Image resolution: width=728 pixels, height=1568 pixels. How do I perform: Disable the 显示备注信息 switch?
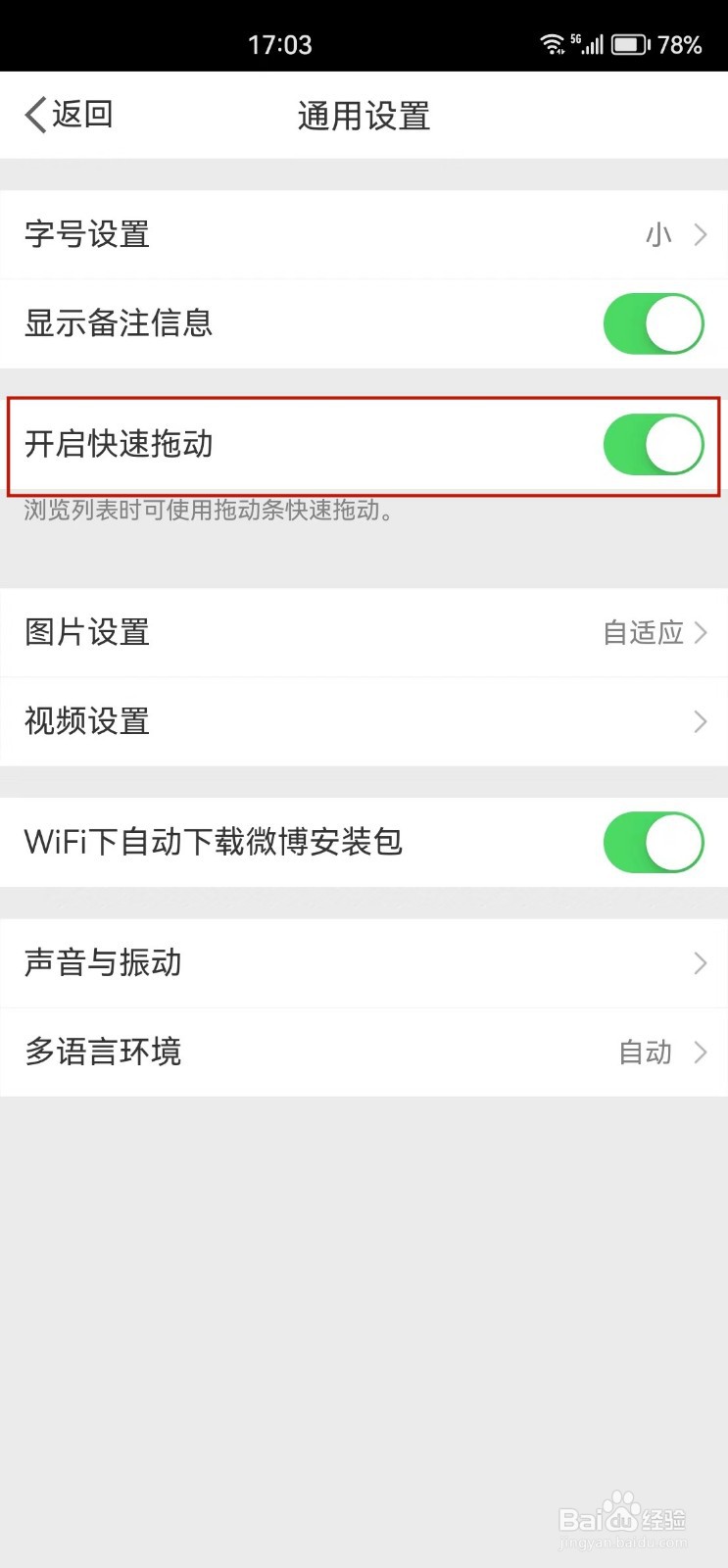tap(653, 323)
